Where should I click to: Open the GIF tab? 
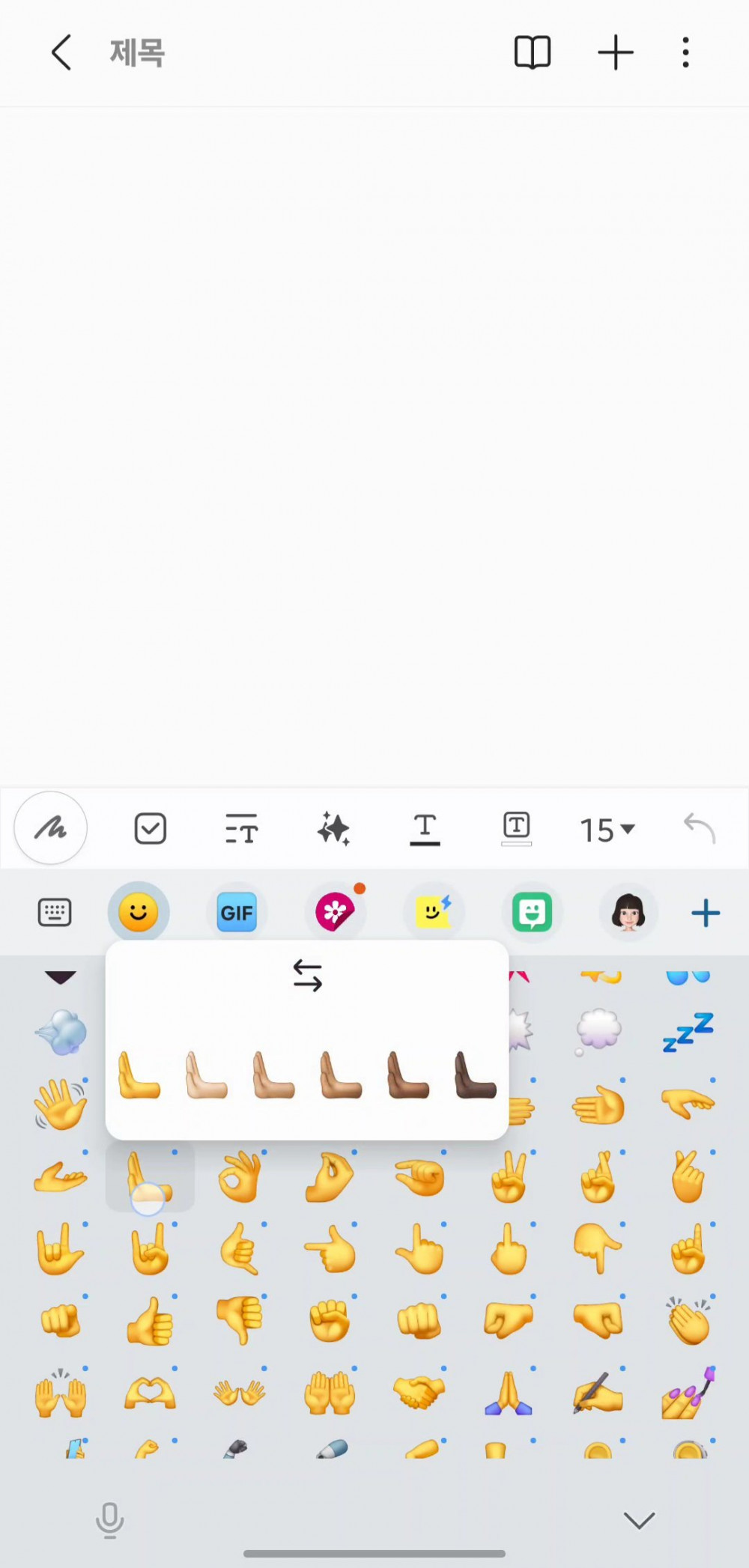[x=237, y=913]
